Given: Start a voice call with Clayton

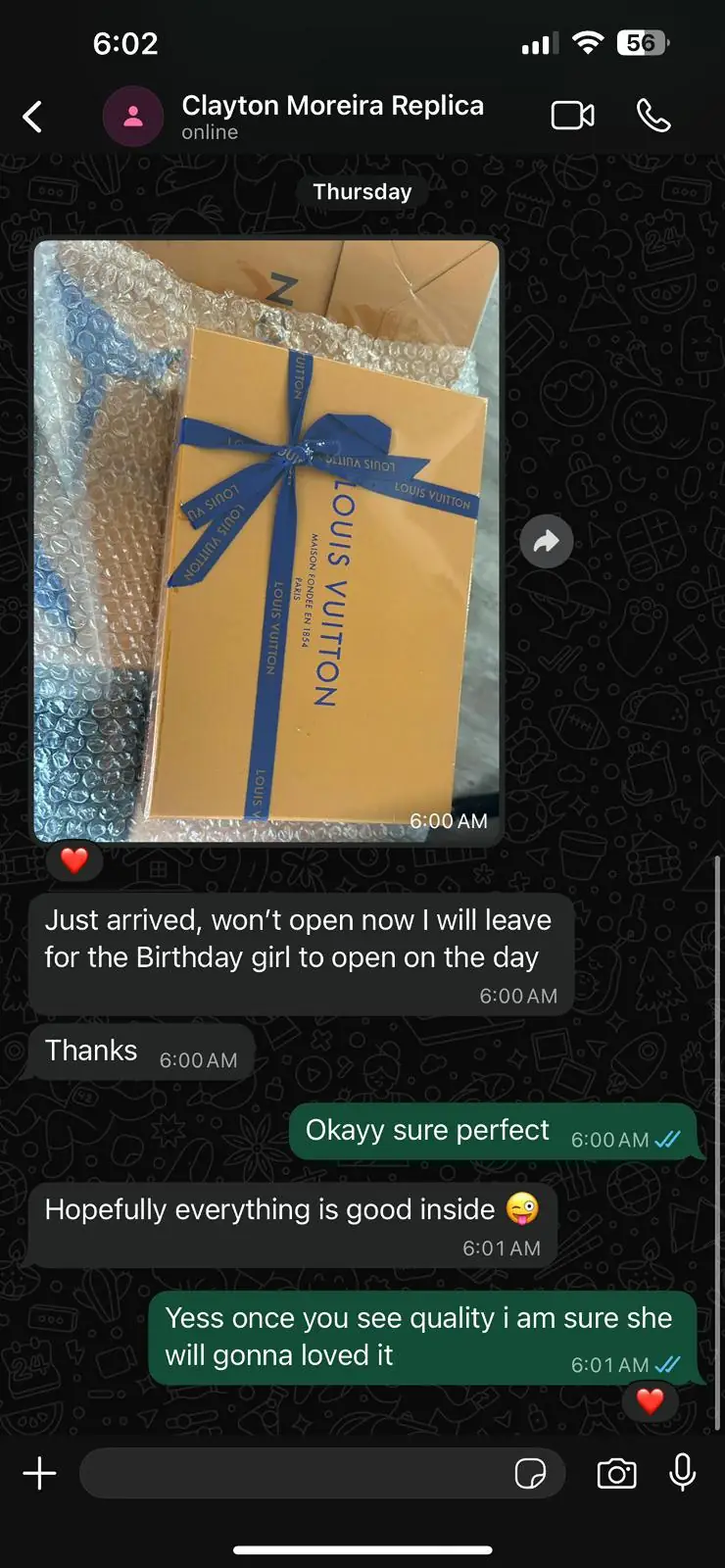Looking at the screenshot, I should (x=653, y=116).
